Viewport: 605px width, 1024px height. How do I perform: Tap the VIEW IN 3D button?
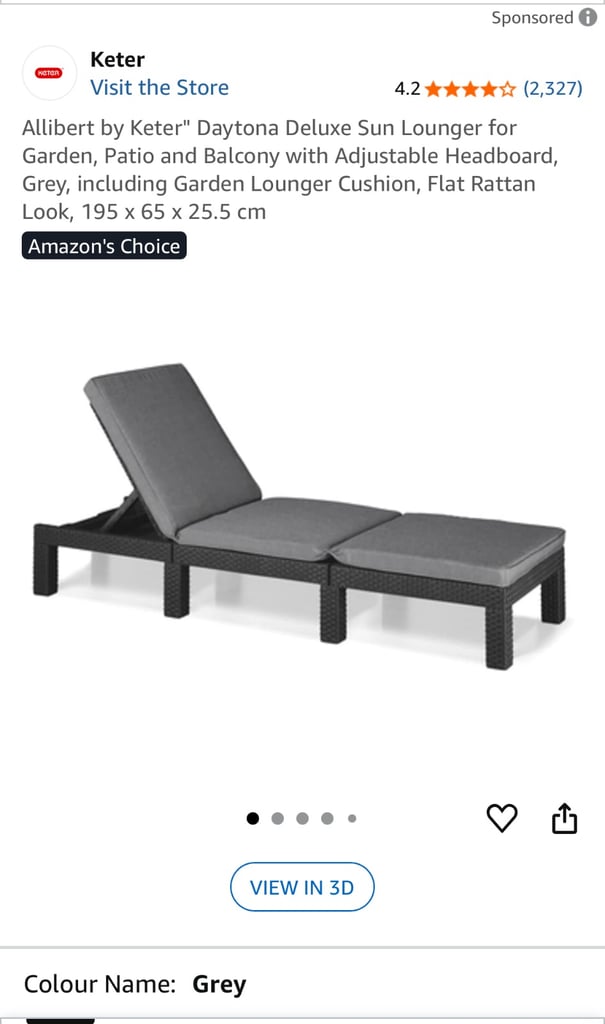[302, 887]
